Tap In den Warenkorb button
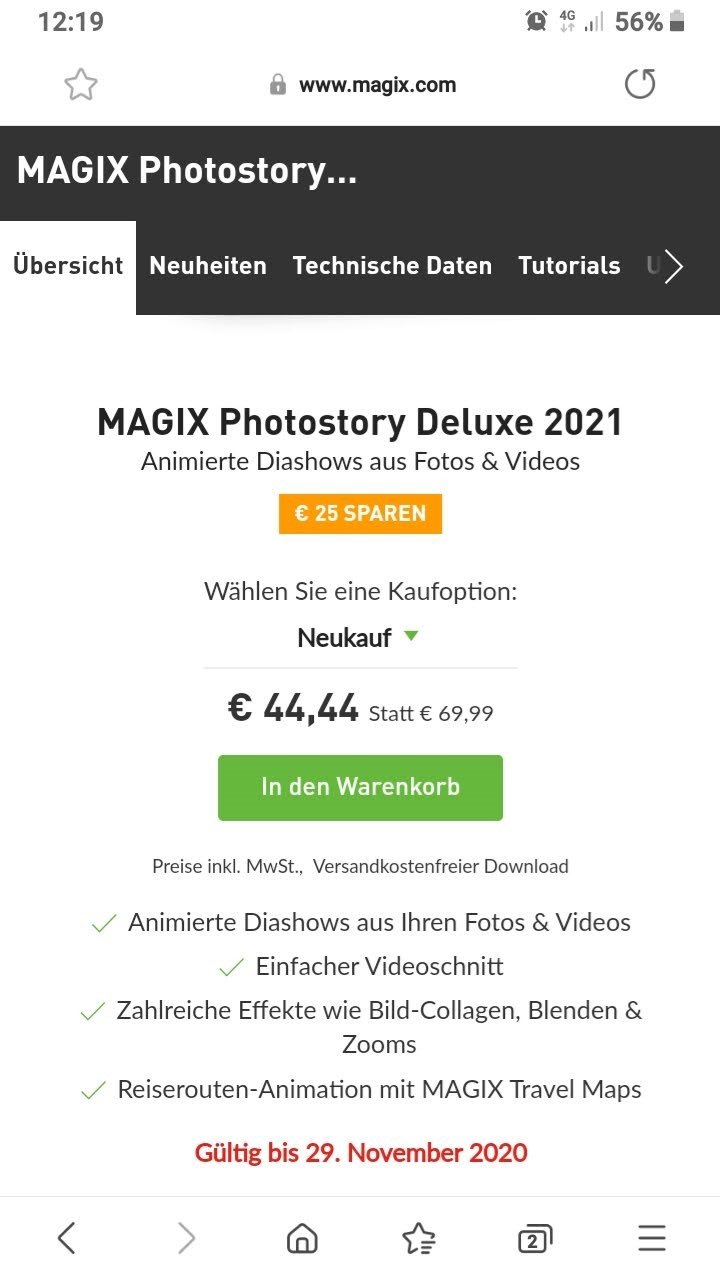The width and height of the screenshot is (720, 1280). [360, 787]
